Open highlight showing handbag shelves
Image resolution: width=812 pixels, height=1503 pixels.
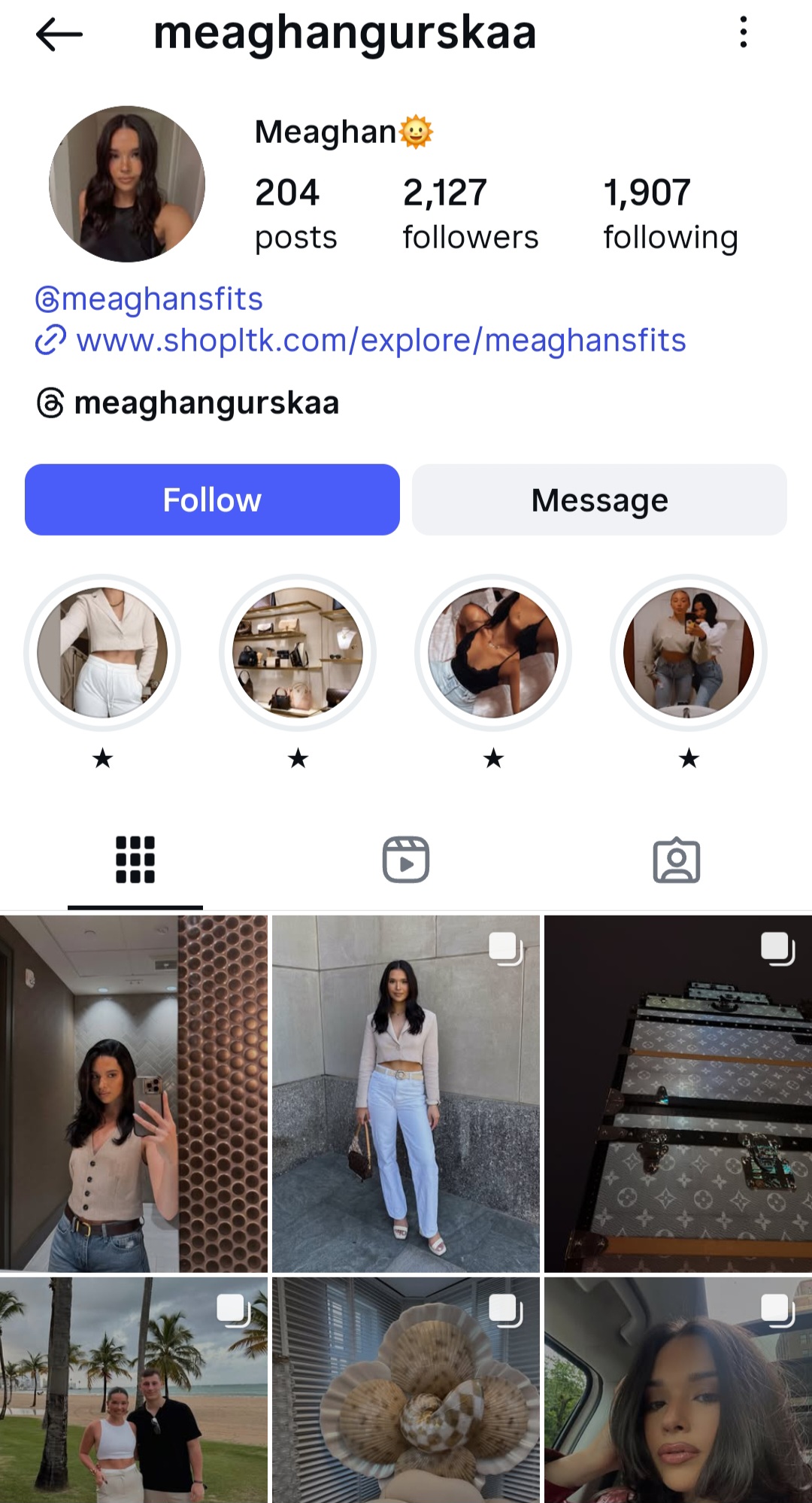pos(298,652)
